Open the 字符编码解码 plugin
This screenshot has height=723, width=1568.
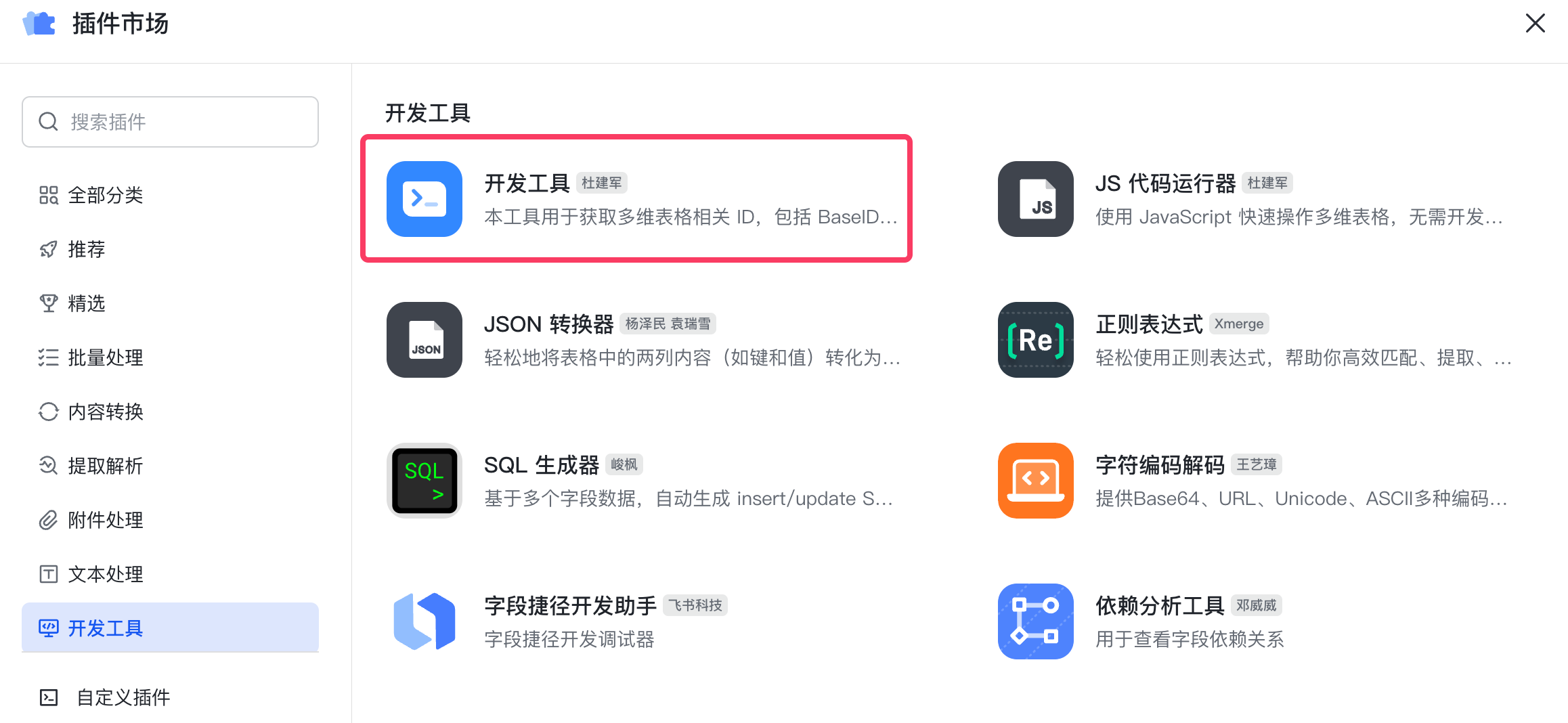click(1249, 481)
